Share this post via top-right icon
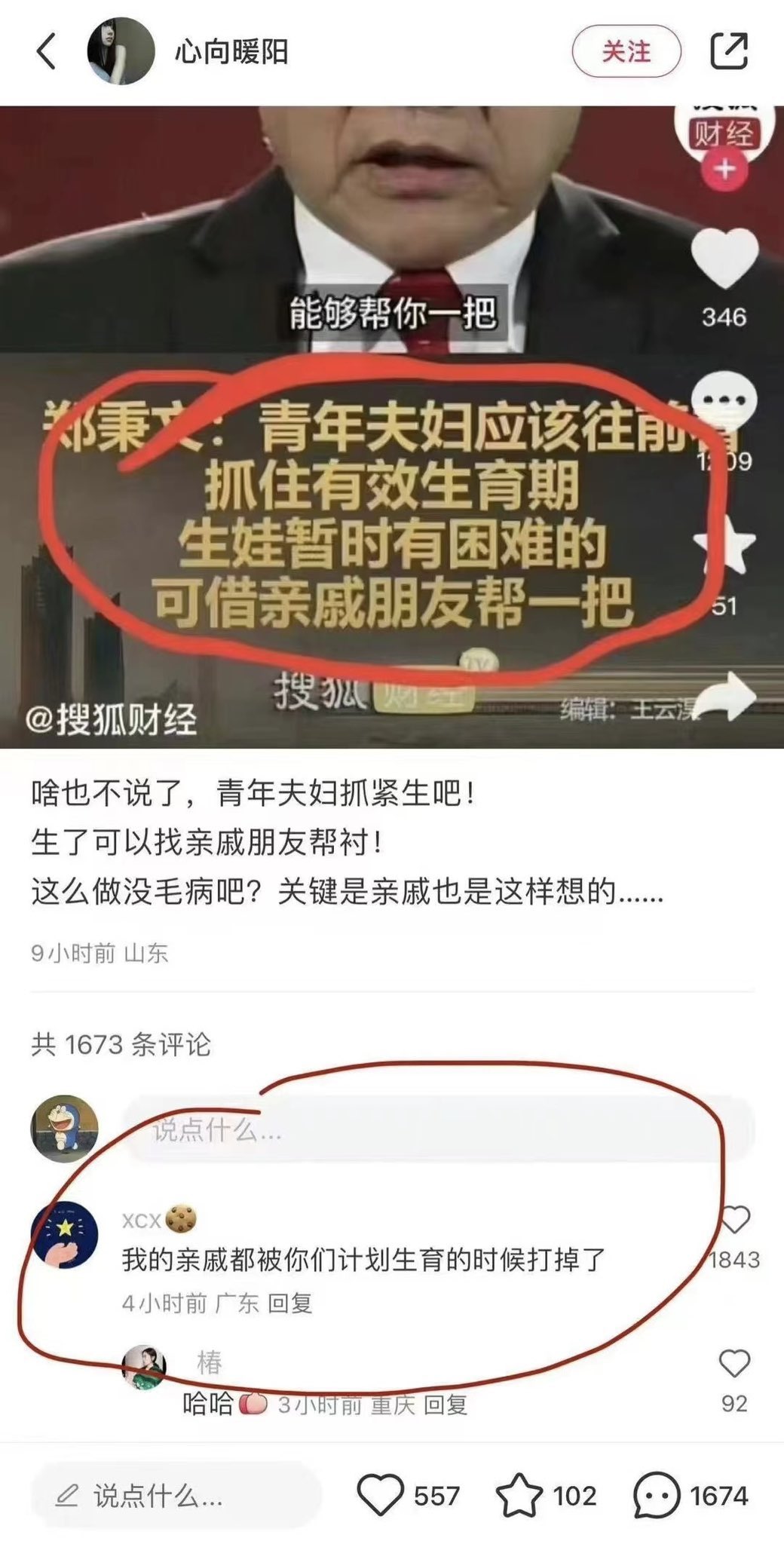 (729, 51)
